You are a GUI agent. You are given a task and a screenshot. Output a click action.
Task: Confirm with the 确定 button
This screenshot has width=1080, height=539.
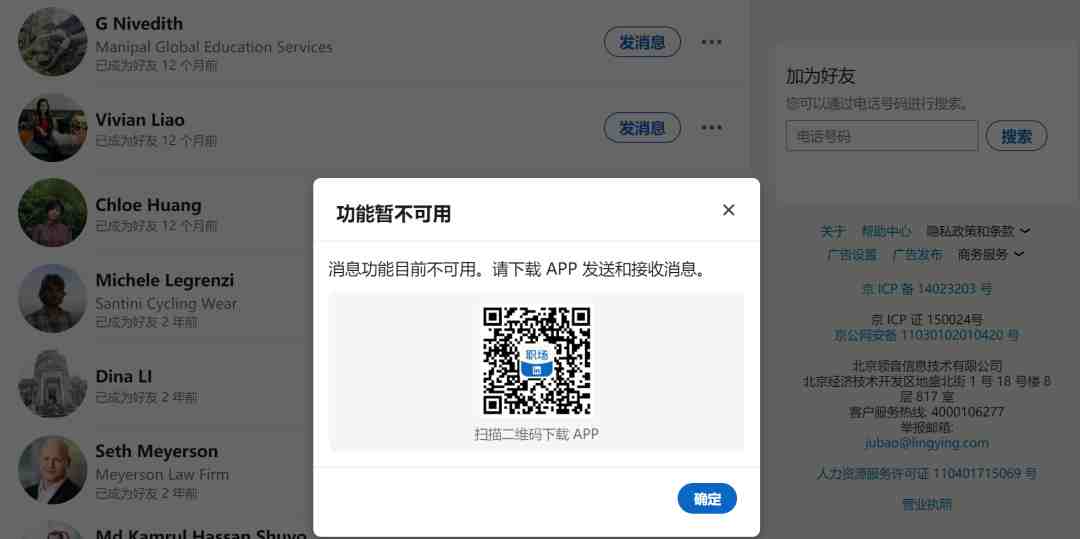coord(707,499)
